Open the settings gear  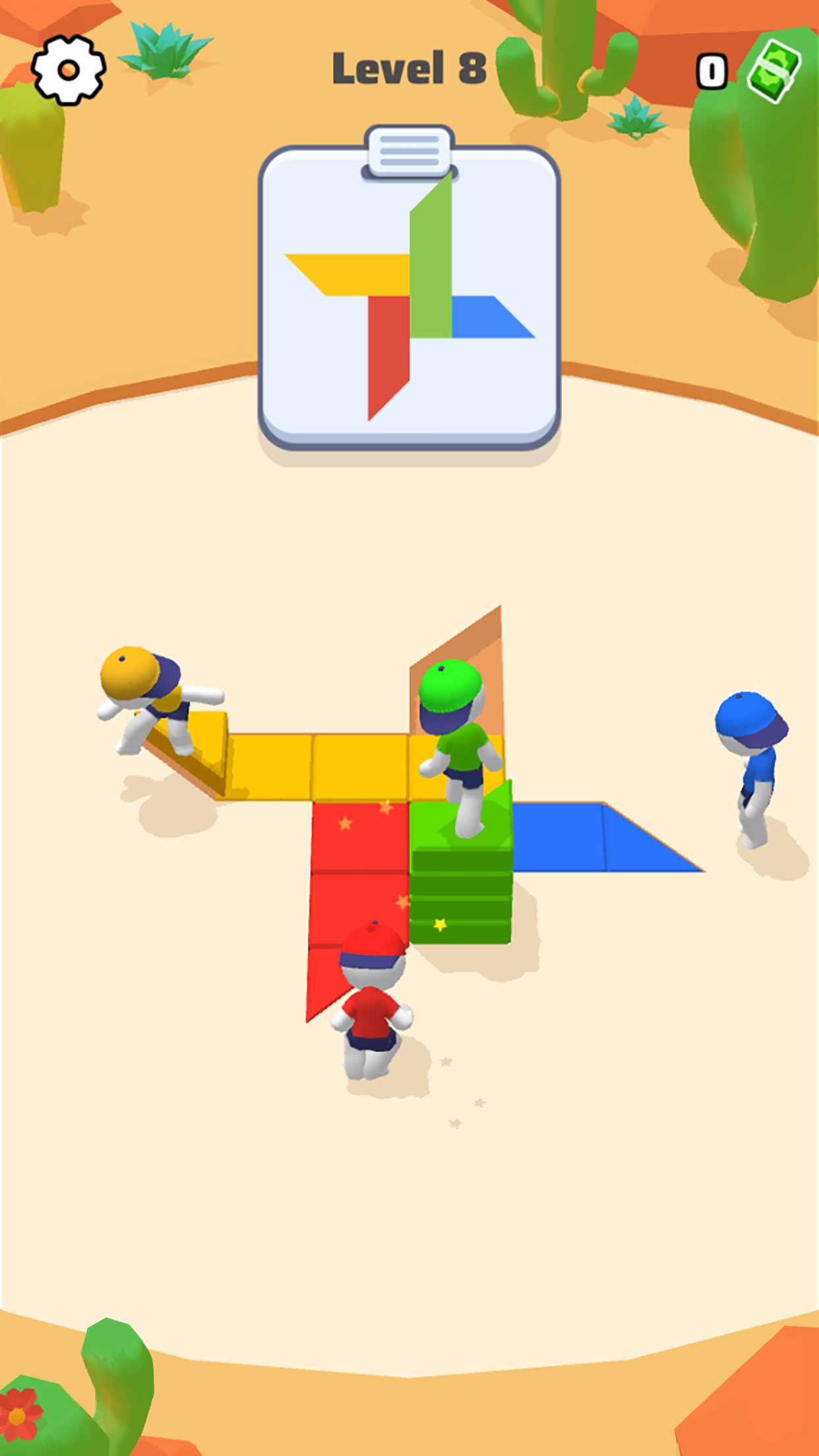[69, 70]
